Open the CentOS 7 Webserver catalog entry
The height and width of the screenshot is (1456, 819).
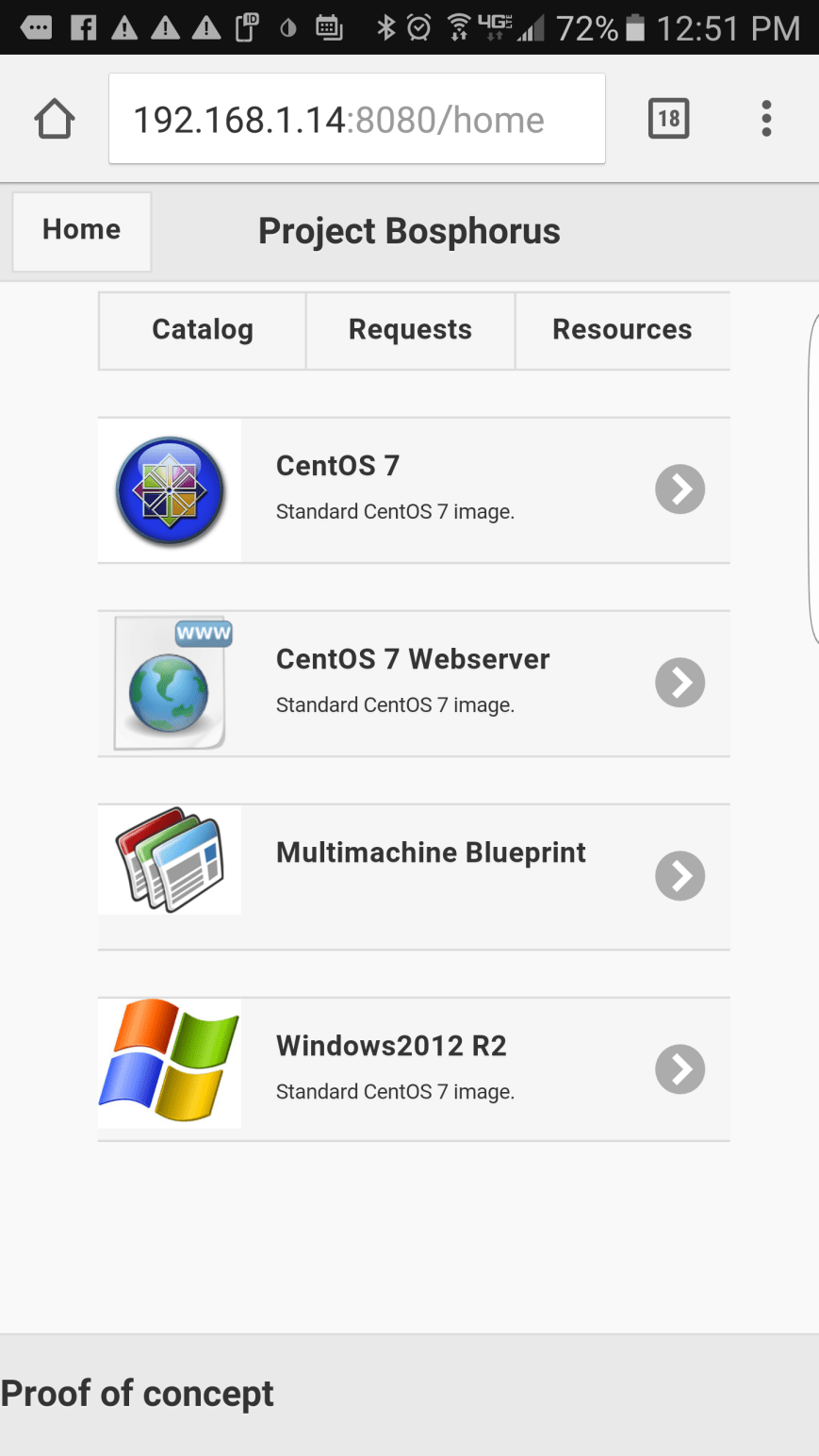tap(412, 659)
